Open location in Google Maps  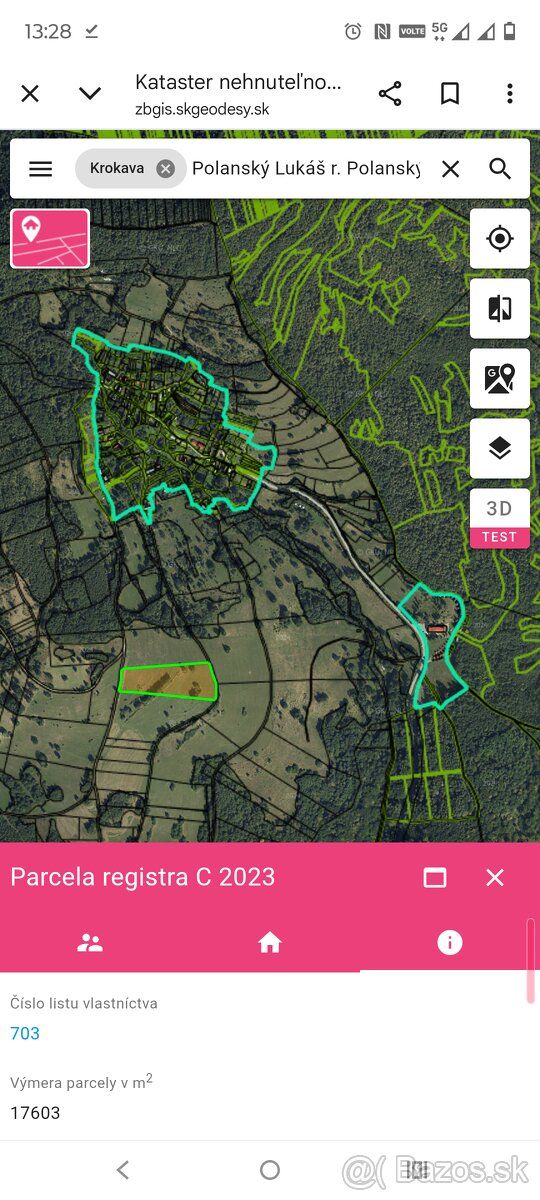click(x=500, y=379)
